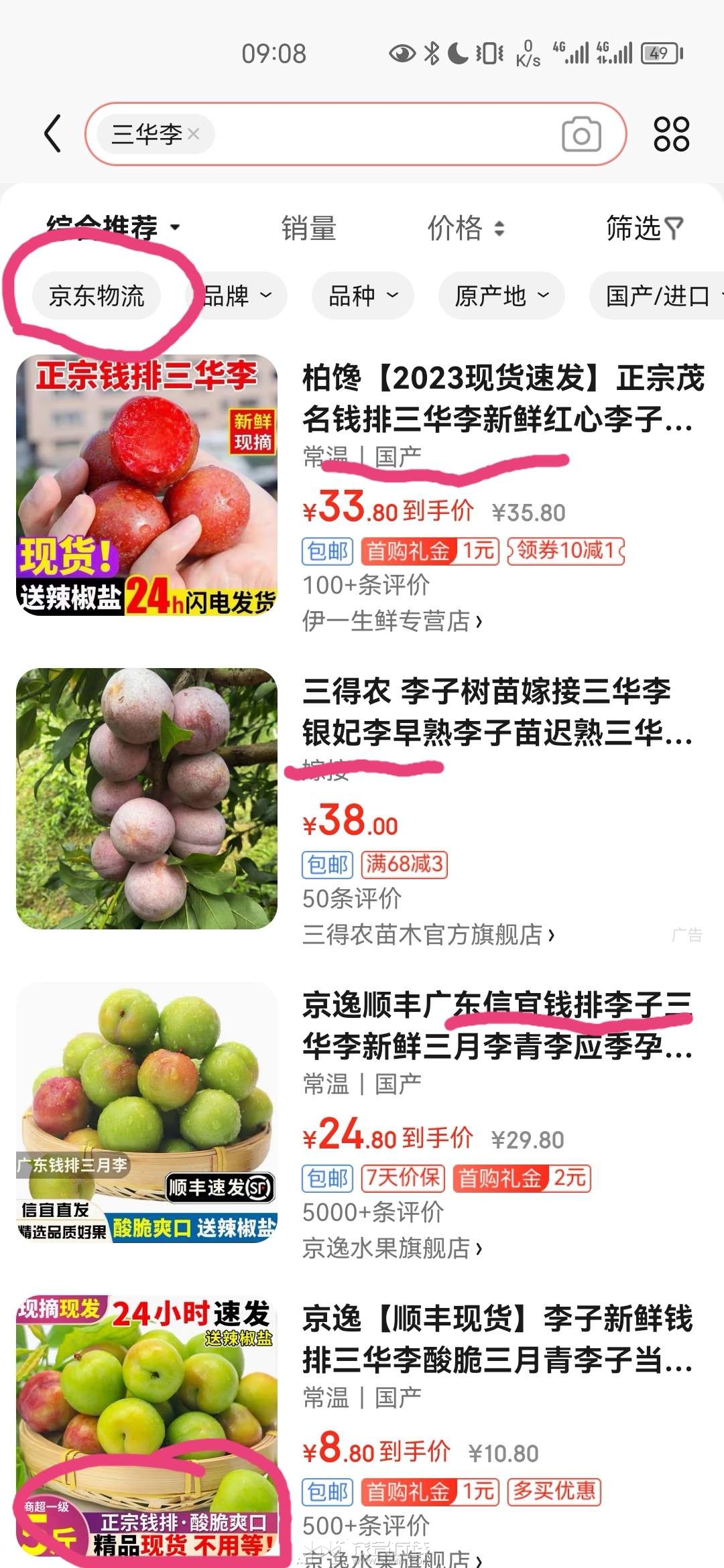Open the 京逸【顺丰现货】 ¥8.80 listing
Image resolution: width=724 pixels, height=1568 pixels.
coord(497,1339)
